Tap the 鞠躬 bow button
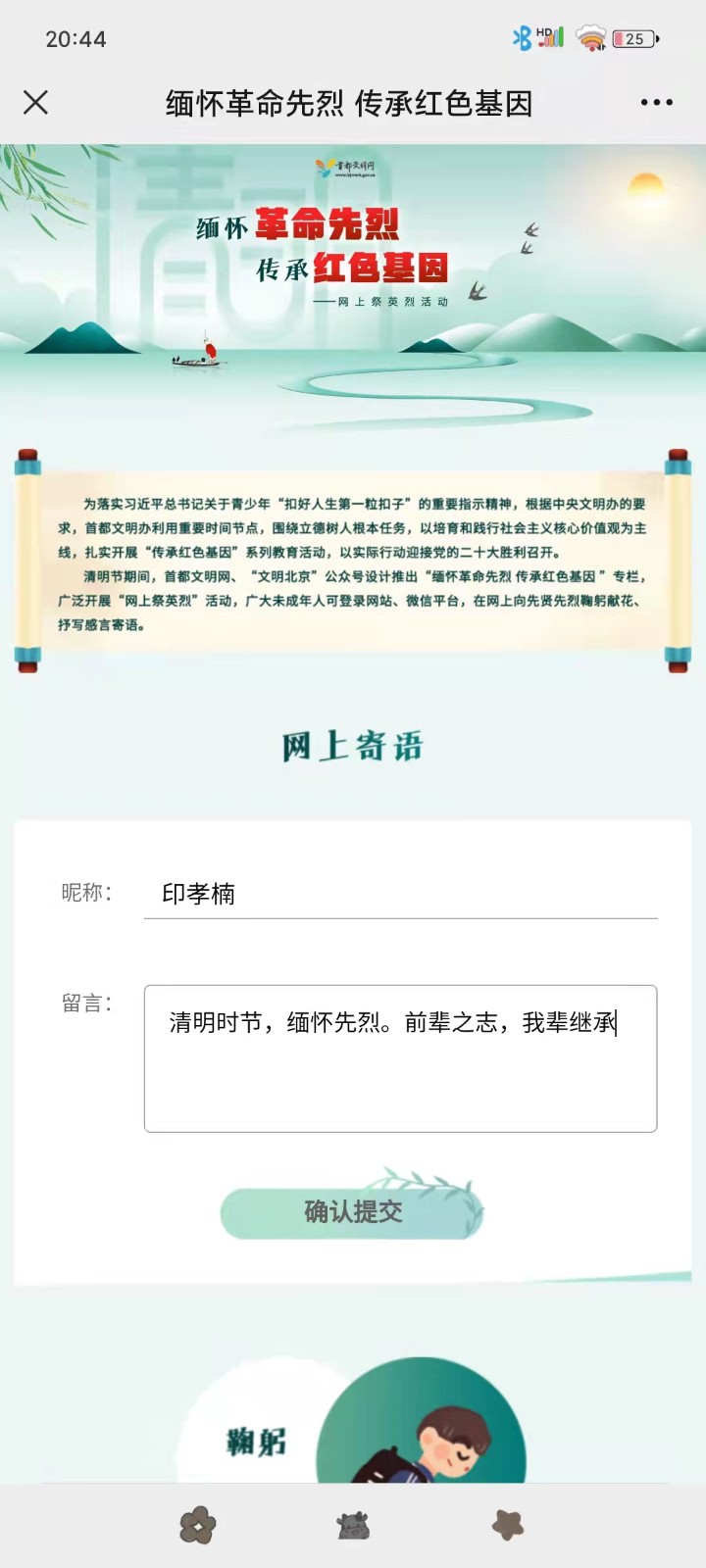This screenshot has width=706, height=1568. click(257, 1441)
